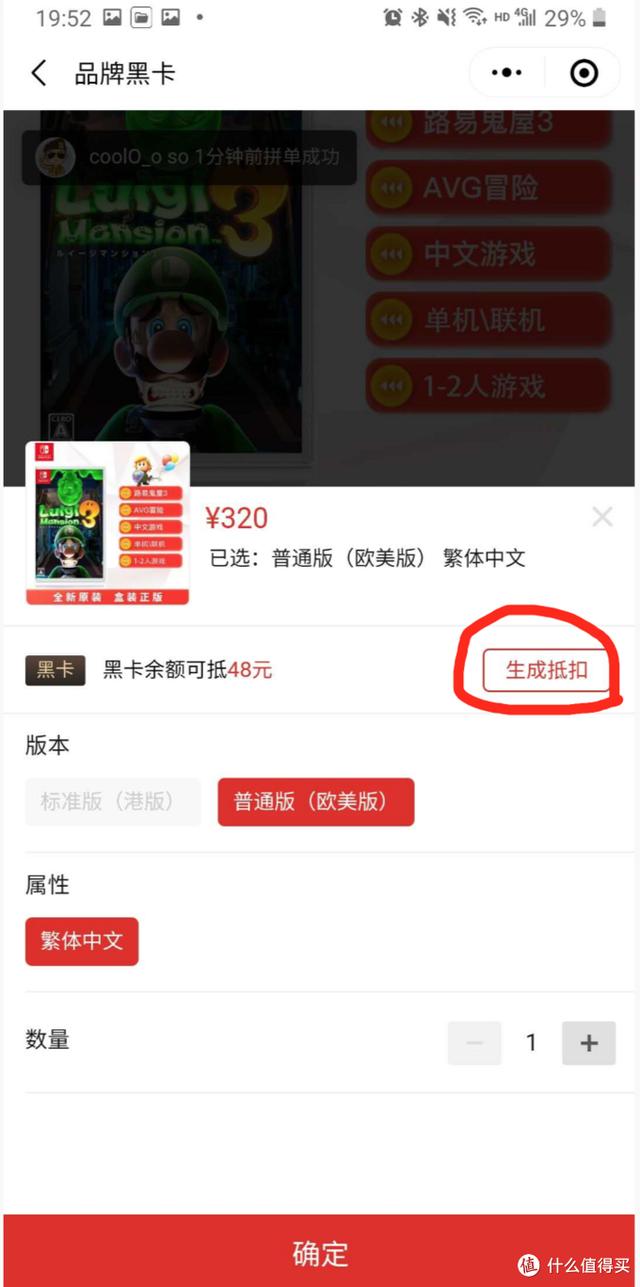Confirm selection with 确定

tap(320, 1252)
